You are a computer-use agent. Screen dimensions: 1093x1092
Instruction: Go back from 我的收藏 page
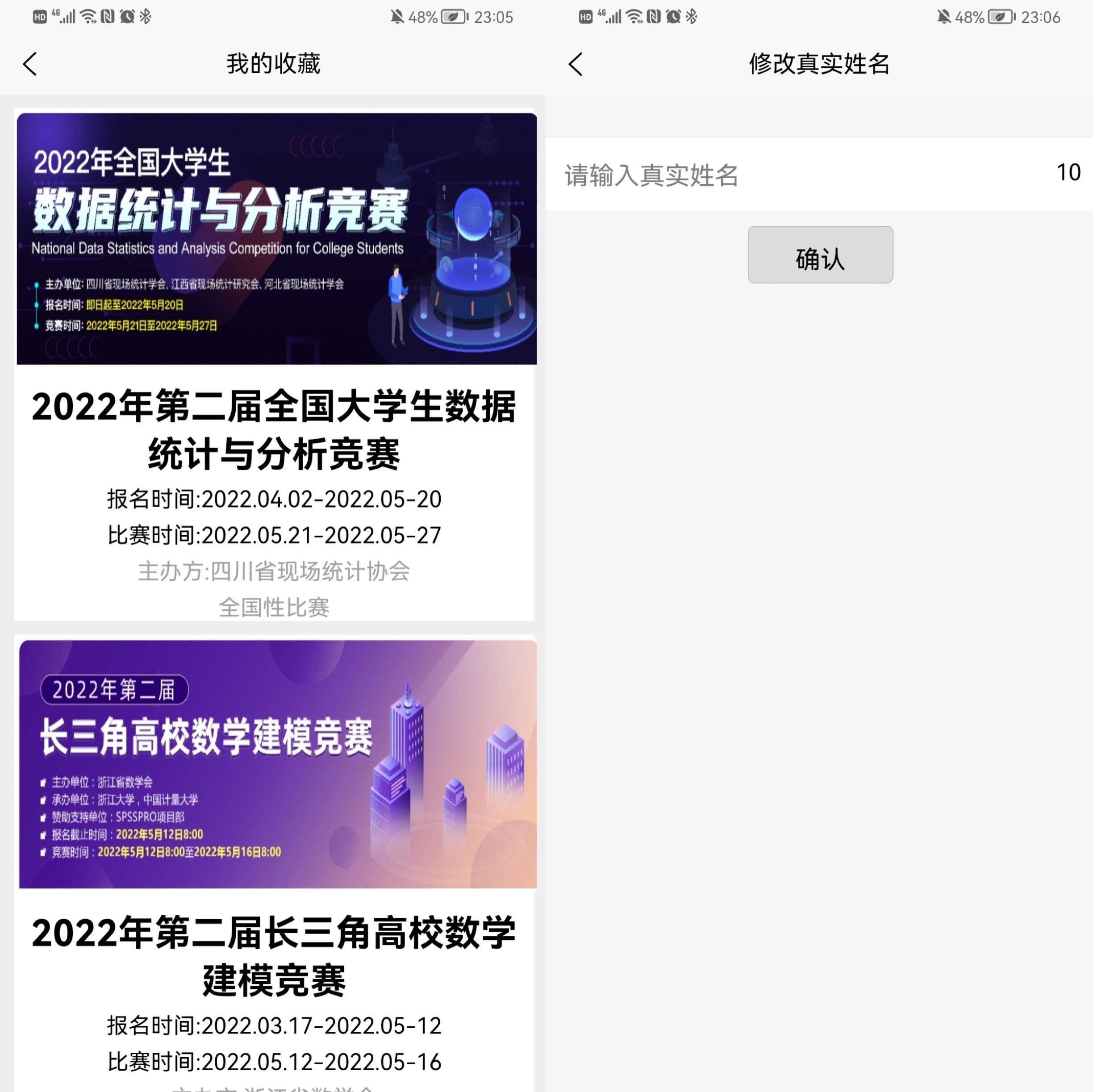(x=30, y=64)
